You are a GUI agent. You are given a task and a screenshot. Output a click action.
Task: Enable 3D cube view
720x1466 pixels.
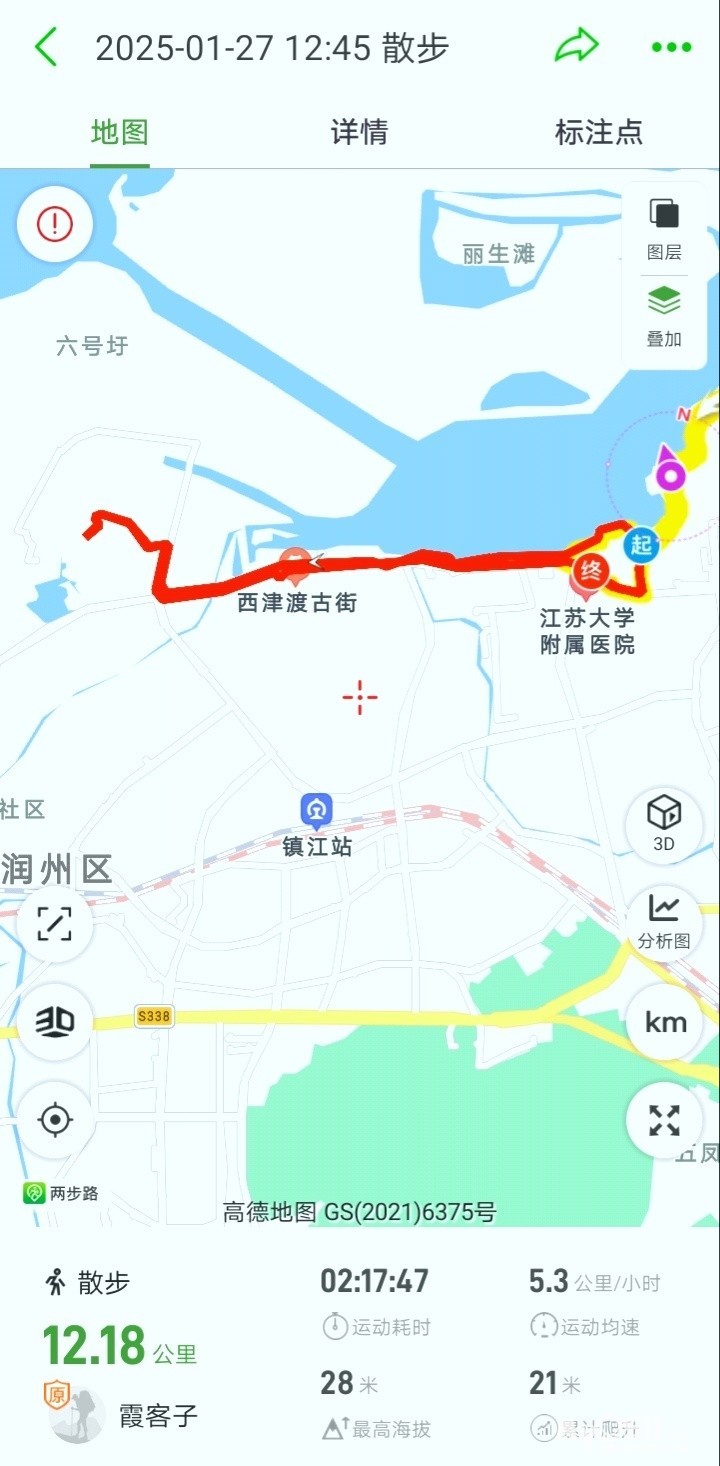coord(664,822)
